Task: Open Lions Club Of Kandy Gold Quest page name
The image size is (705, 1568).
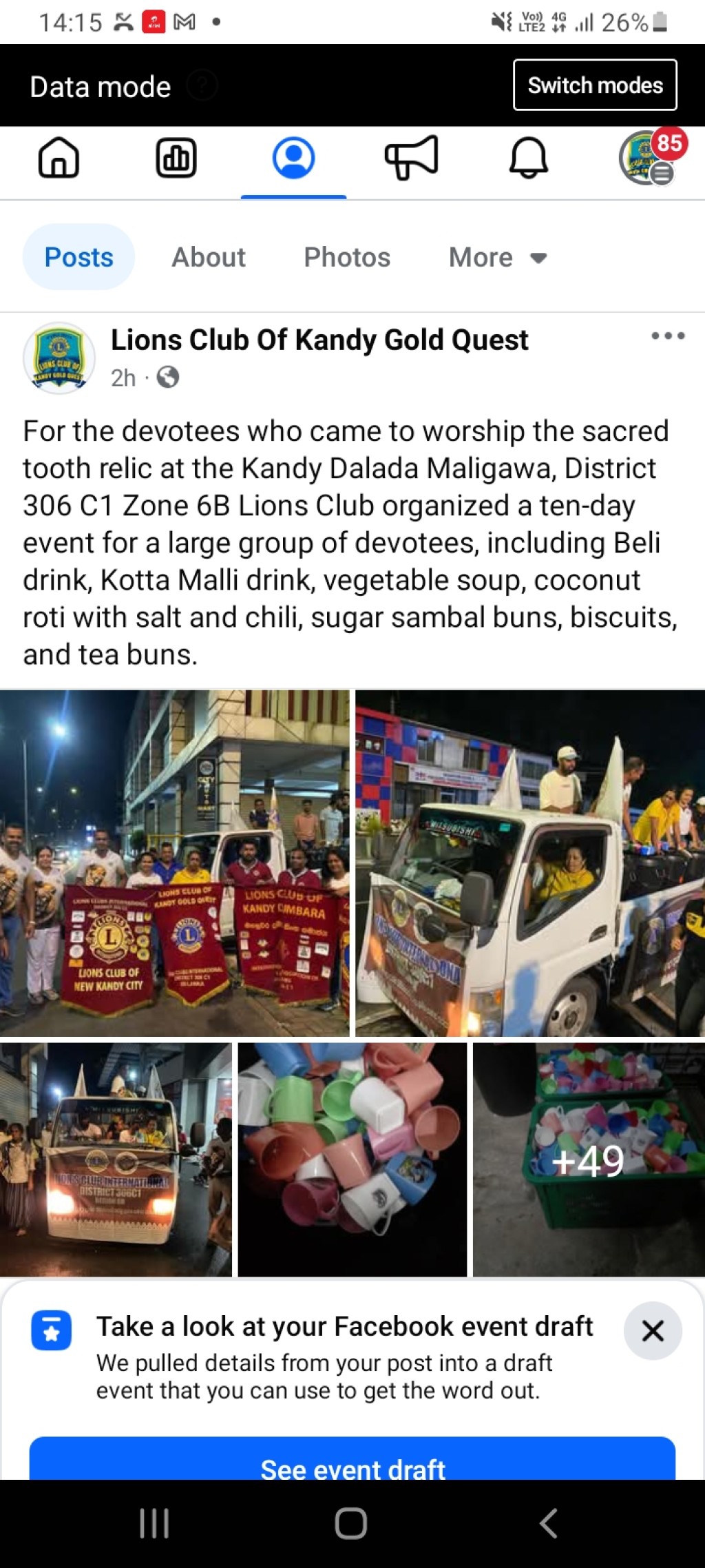Action: point(319,340)
